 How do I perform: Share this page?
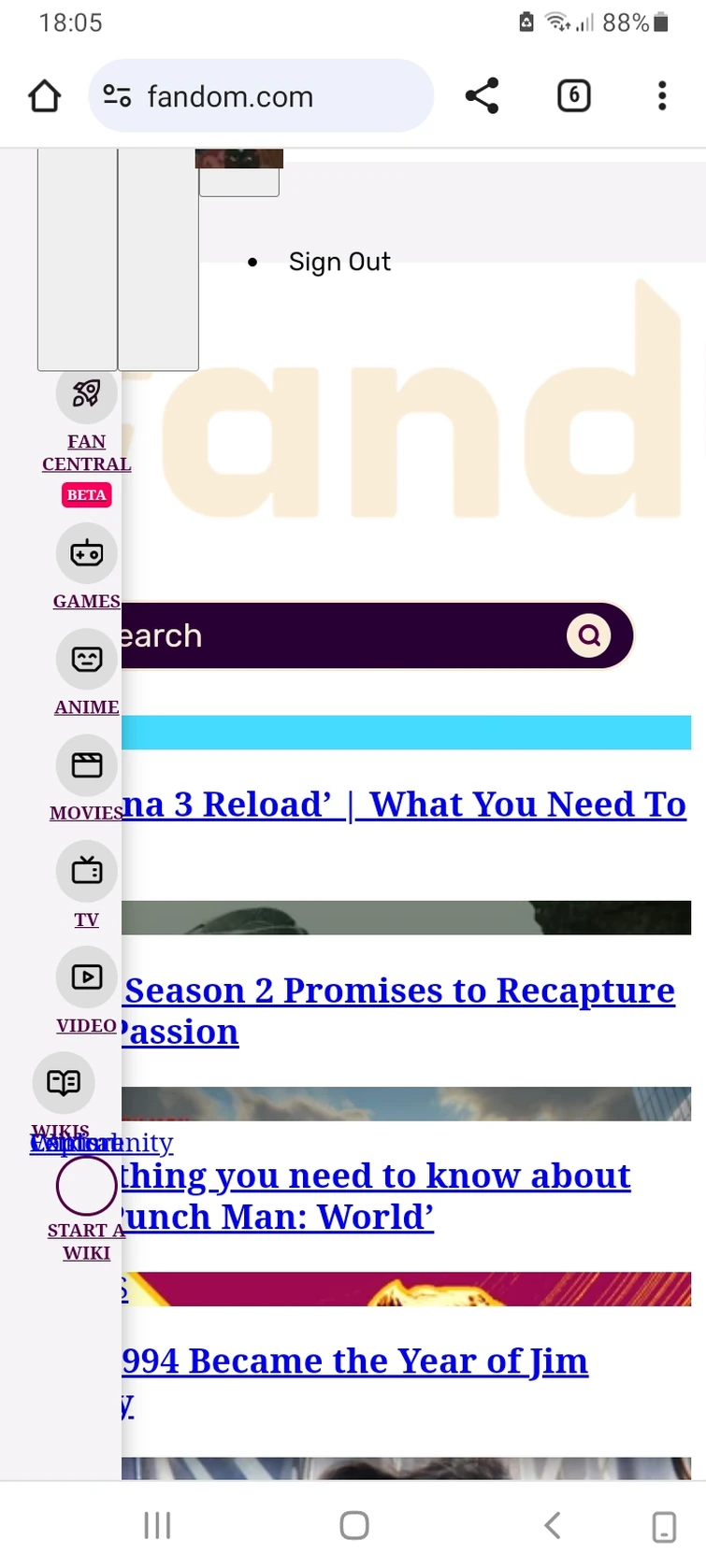tap(482, 96)
